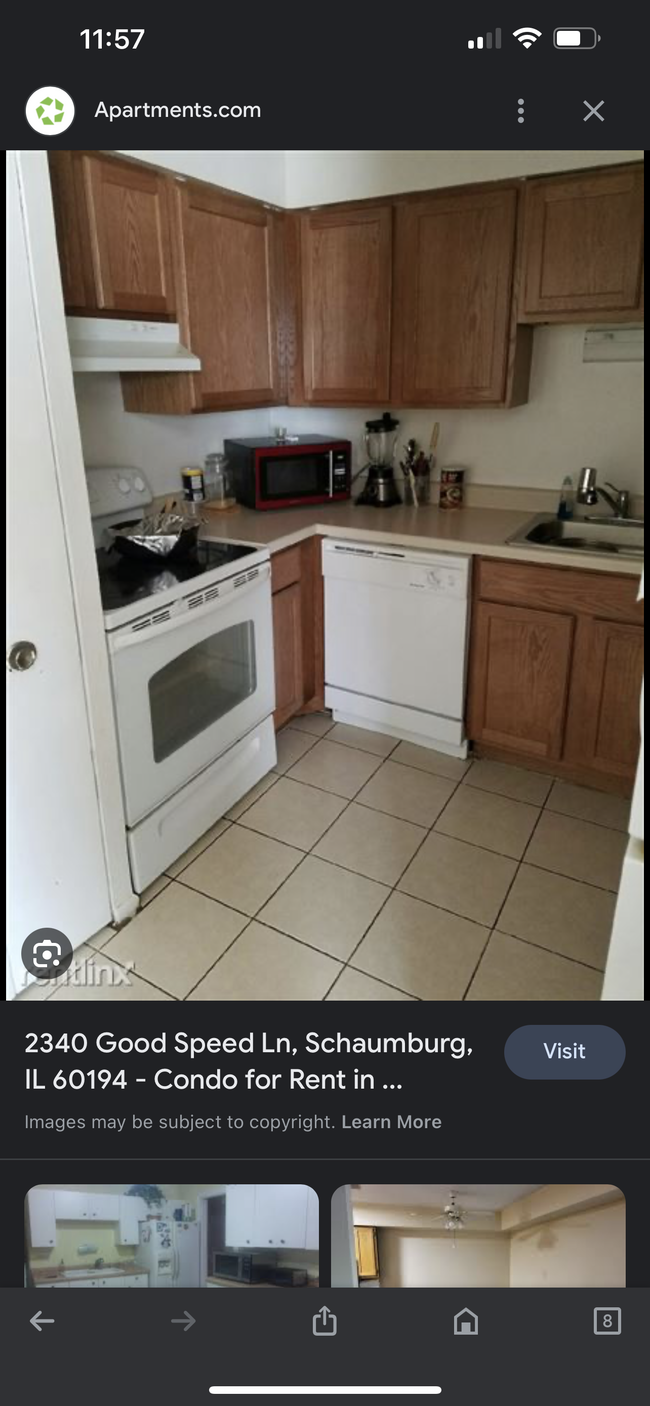Open the empty room with ceiling fan thumbnail
The height and width of the screenshot is (1406, 650).
[x=478, y=1235]
